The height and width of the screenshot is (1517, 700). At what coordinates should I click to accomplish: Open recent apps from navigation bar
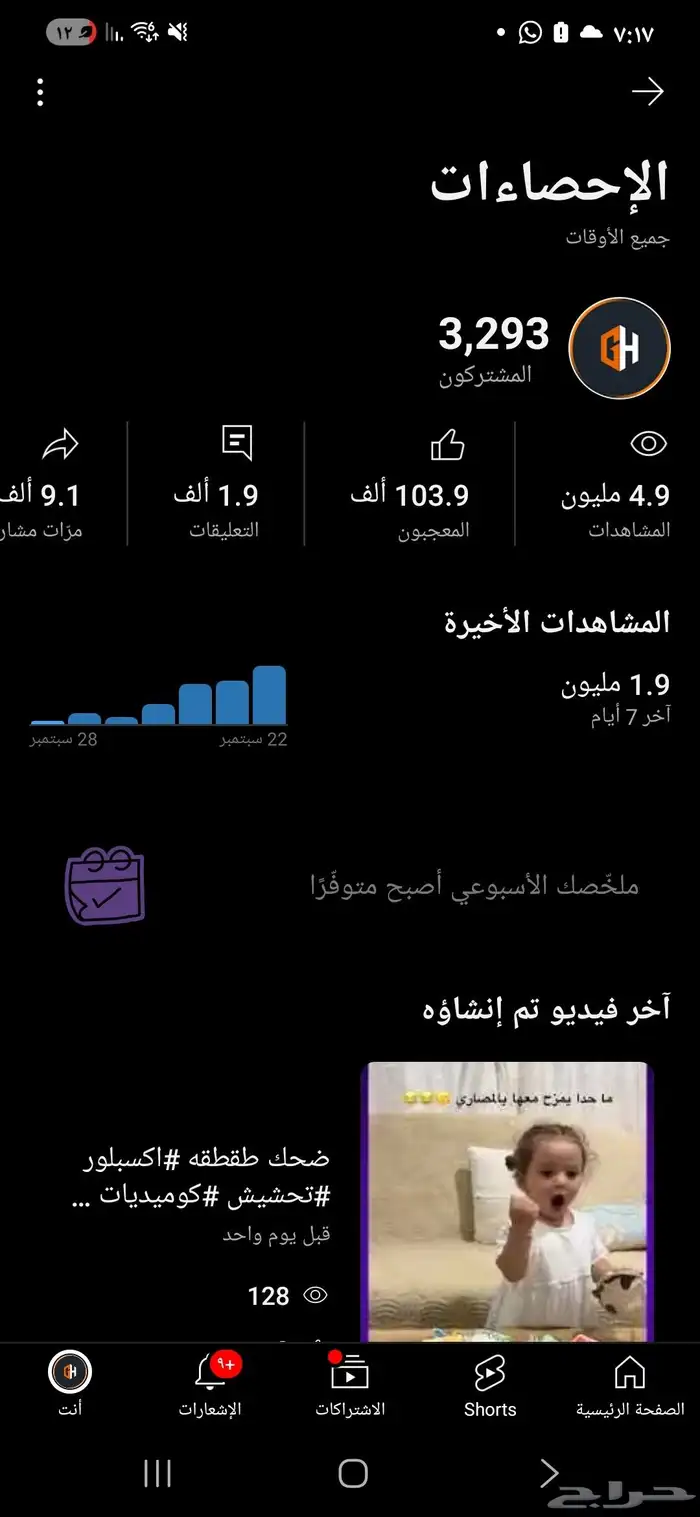pos(158,1473)
